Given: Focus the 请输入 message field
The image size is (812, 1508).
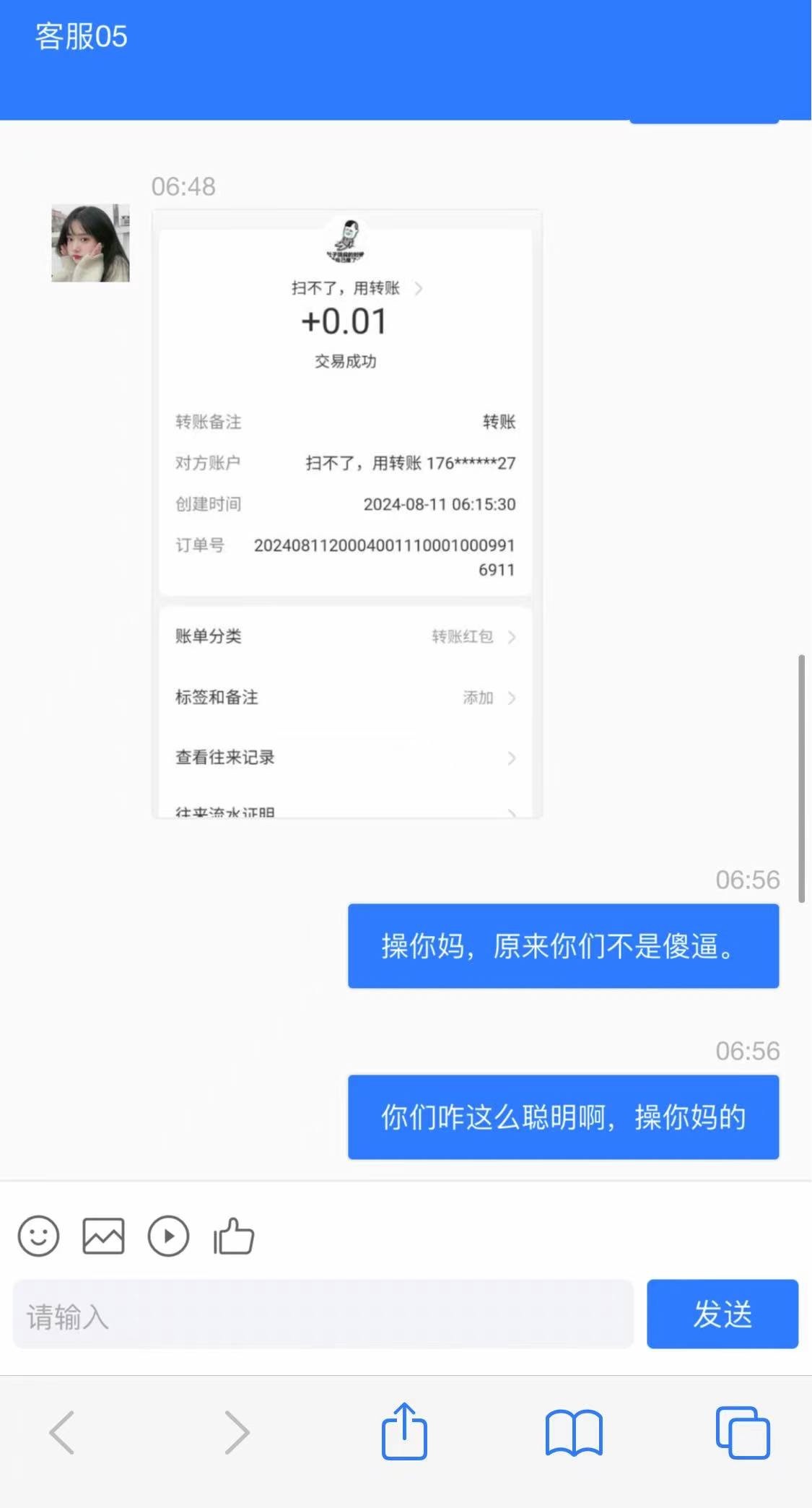Looking at the screenshot, I should click(323, 1314).
